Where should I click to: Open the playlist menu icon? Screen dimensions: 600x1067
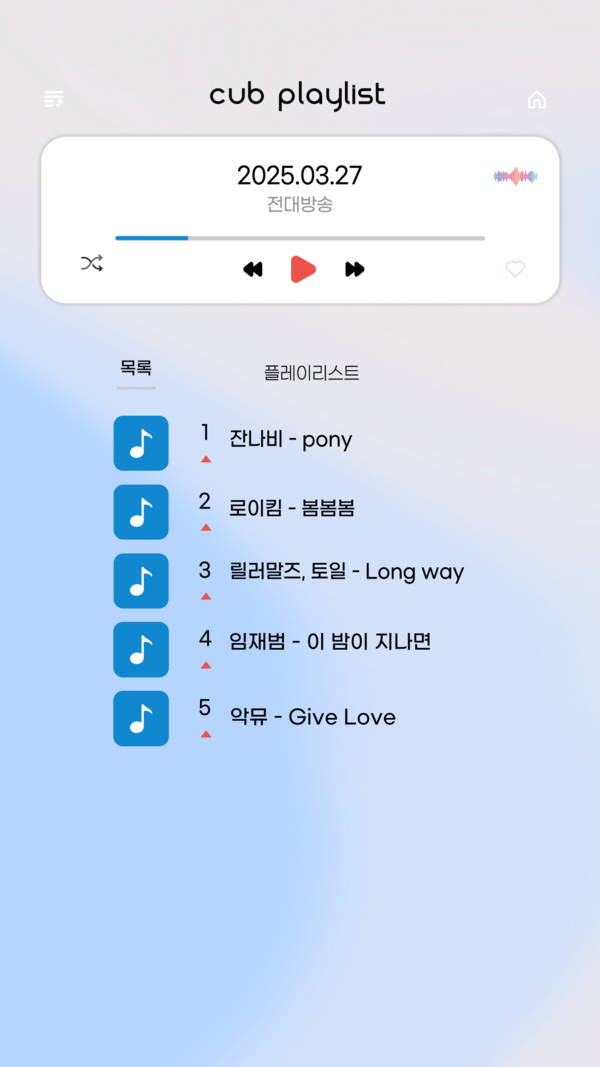(54, 99)
